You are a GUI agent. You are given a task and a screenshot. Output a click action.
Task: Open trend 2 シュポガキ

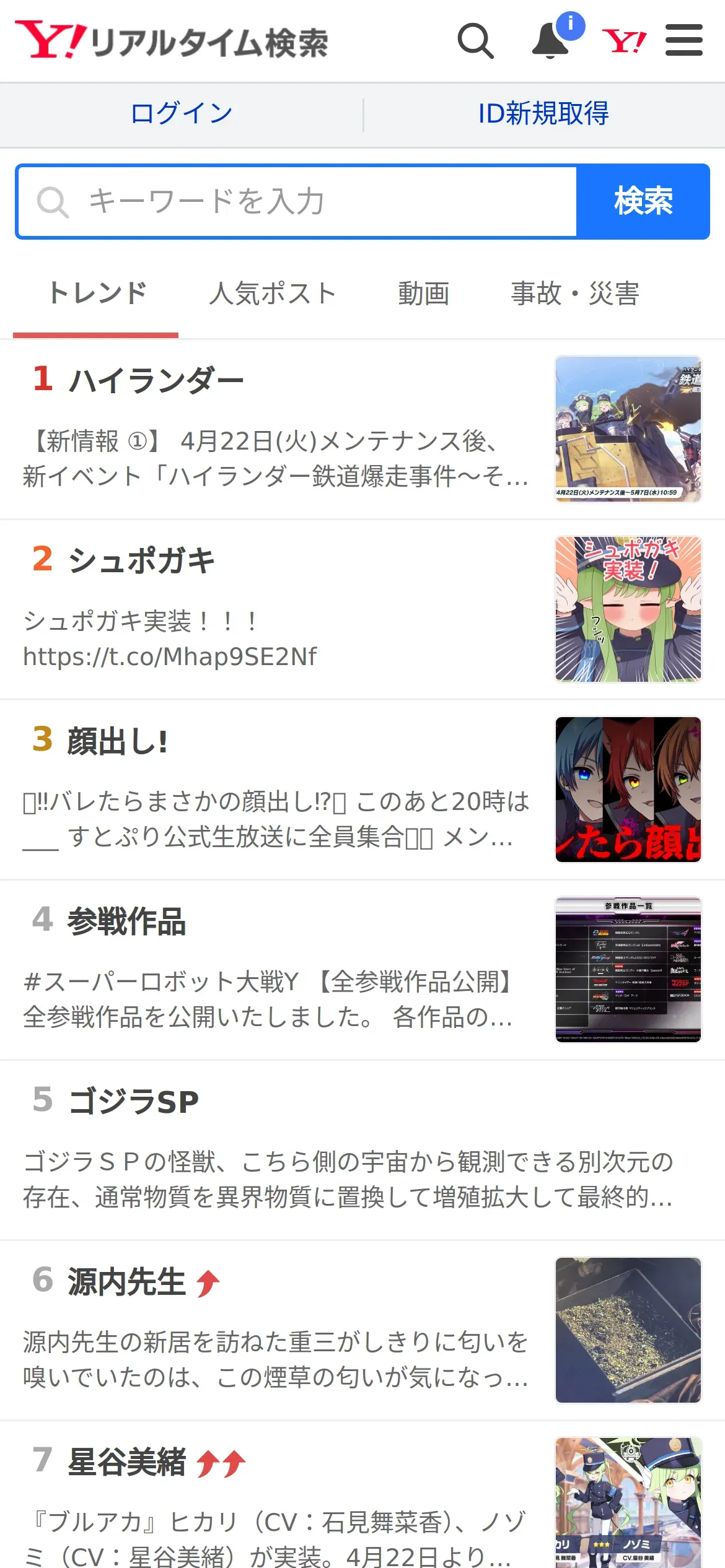142,560
